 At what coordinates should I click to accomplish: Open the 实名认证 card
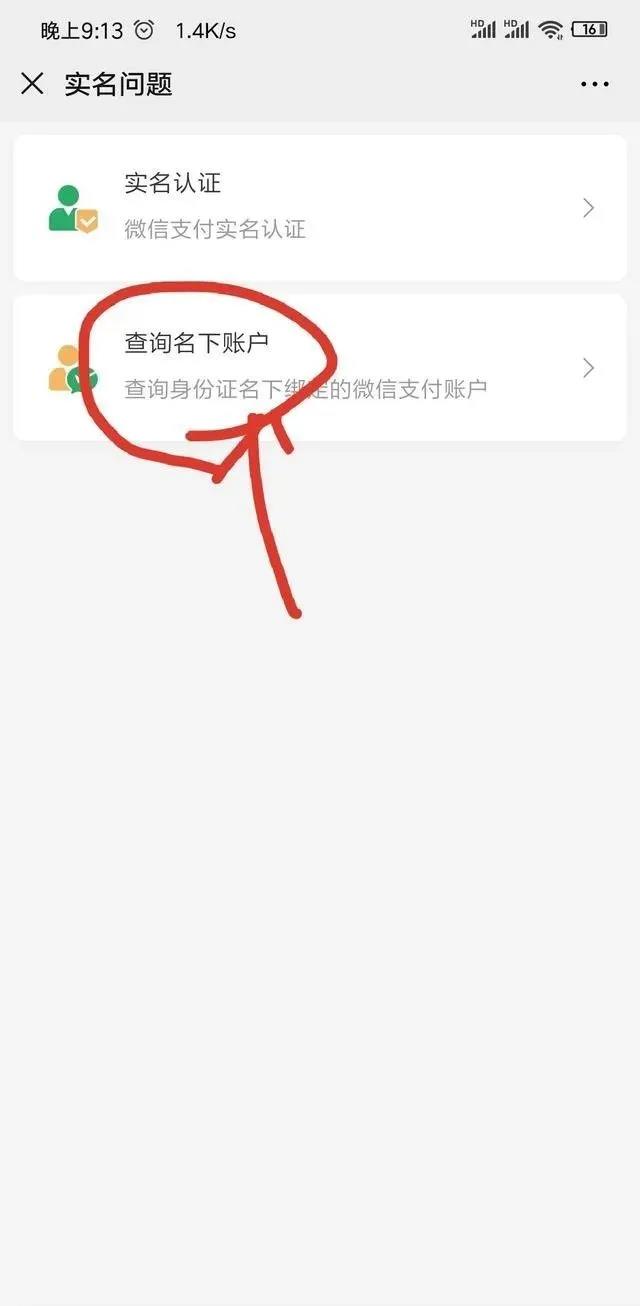[320, 208]
